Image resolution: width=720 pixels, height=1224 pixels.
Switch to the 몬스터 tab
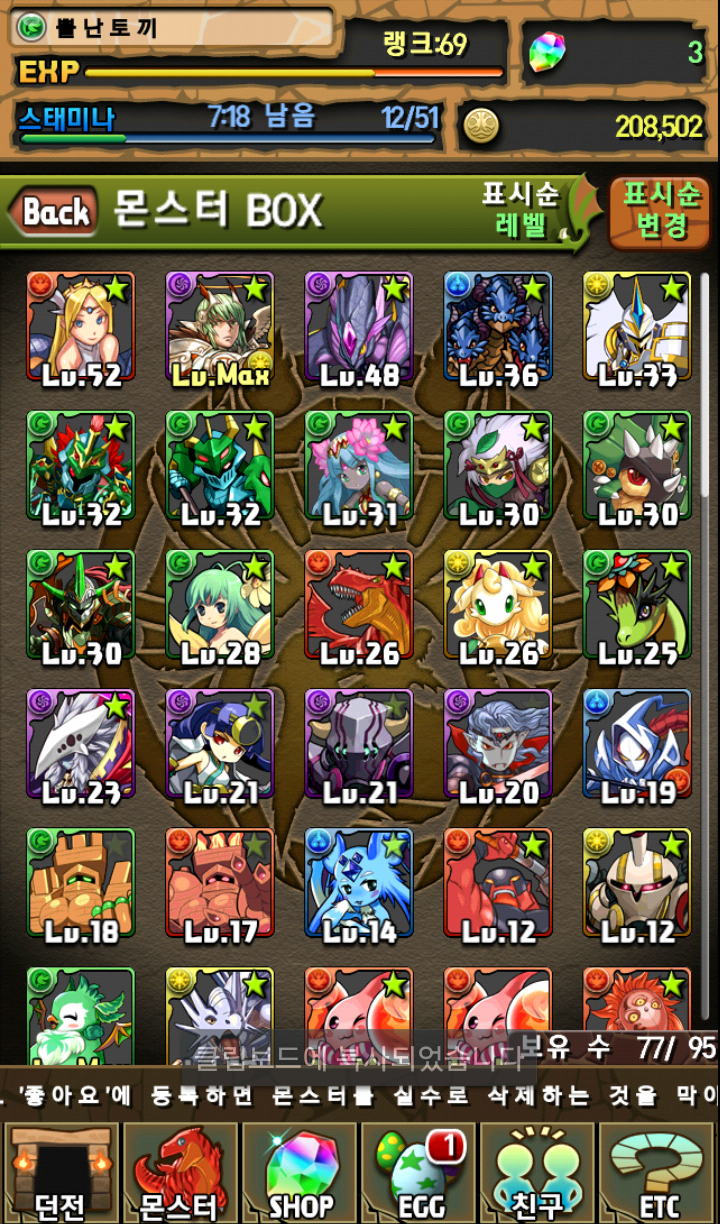(x=178, y=1172)
